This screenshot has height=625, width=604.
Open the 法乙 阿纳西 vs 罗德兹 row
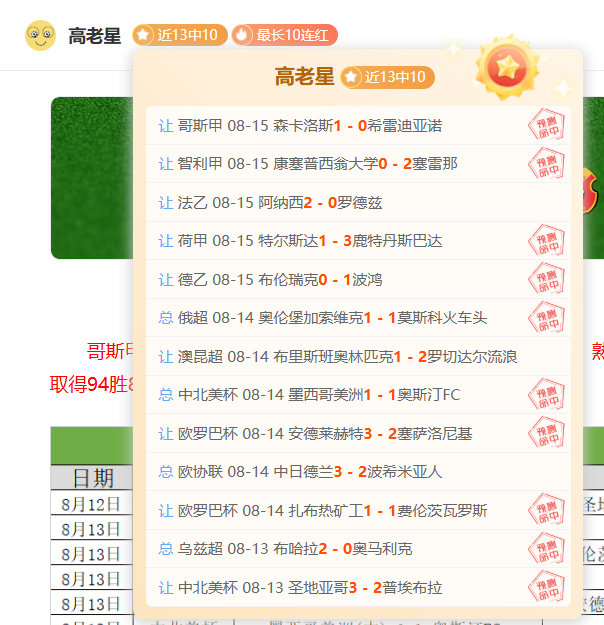(358, 202)
